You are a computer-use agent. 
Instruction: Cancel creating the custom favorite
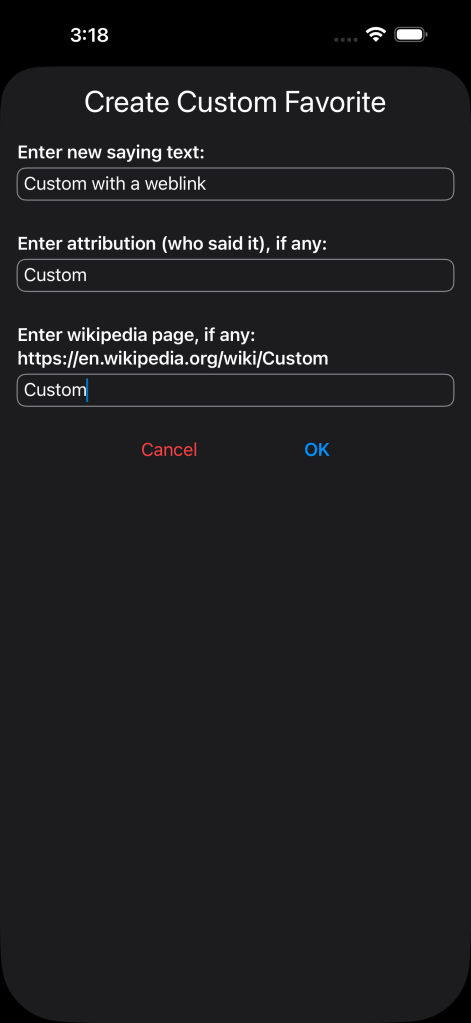pyautogui.click(x=169, y=450)
